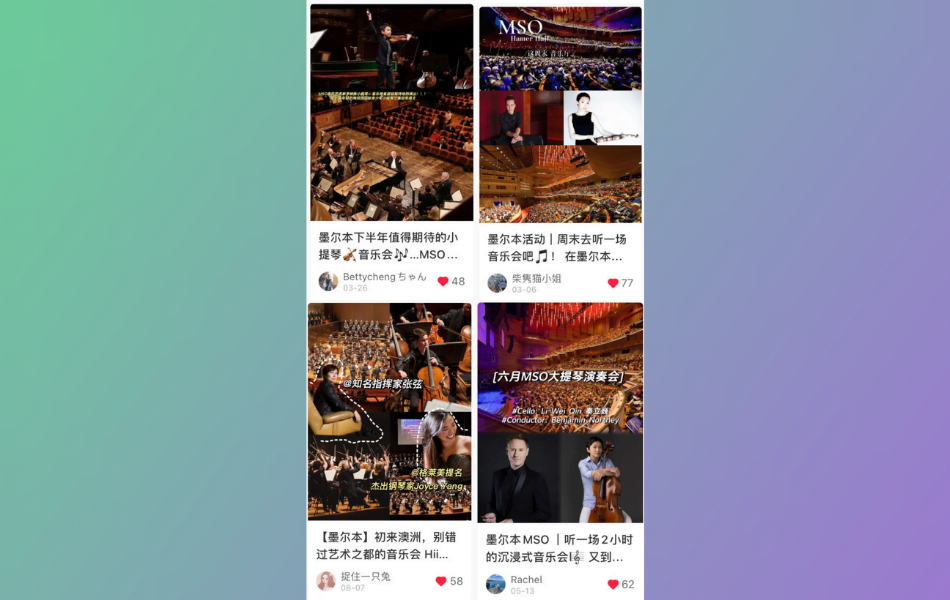Like Rachel's post with 62 likes
This screenshot has height=600, width=950.
tap(613, 585)
